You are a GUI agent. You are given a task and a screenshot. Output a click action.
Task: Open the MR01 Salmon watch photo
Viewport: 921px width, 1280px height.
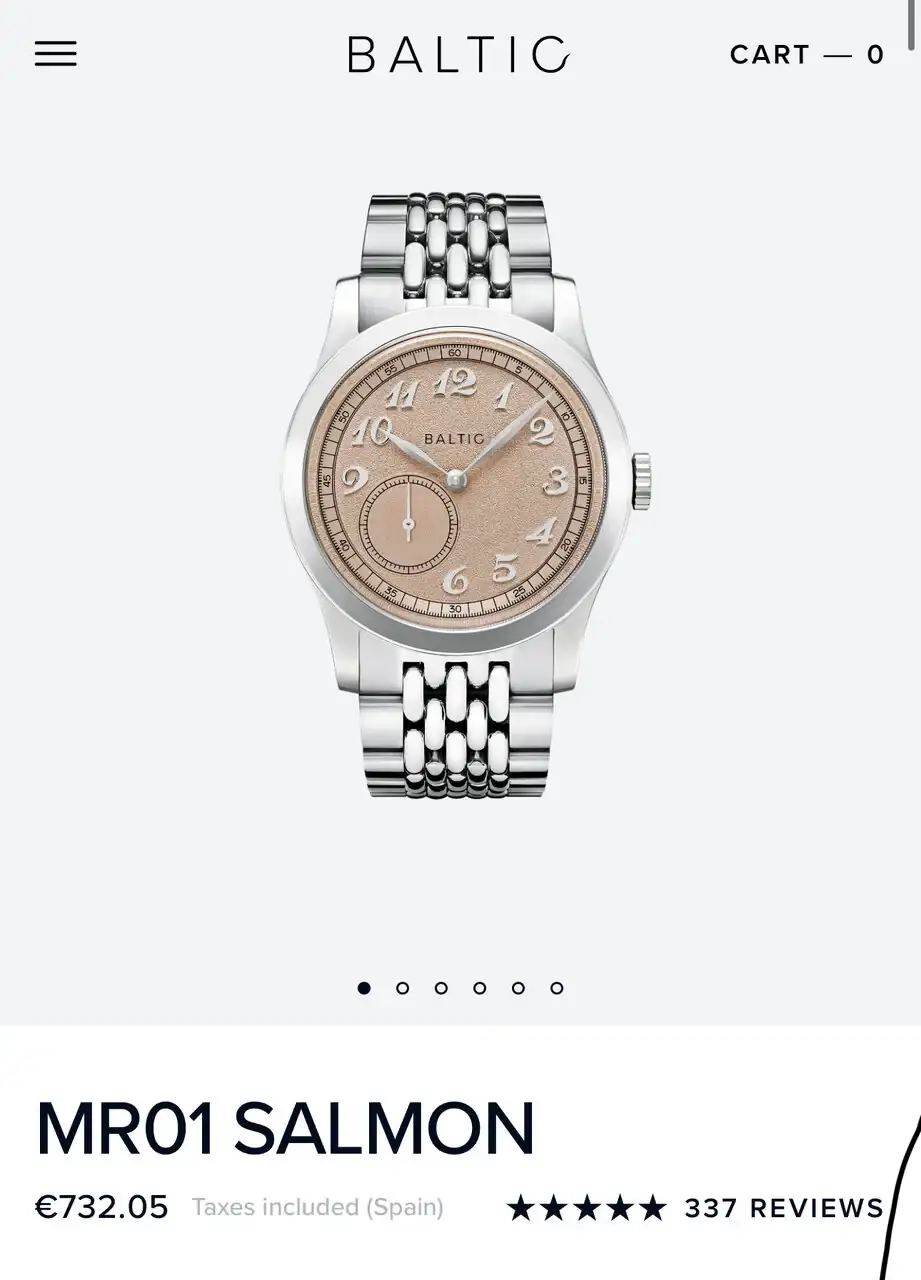coord(461,495)
